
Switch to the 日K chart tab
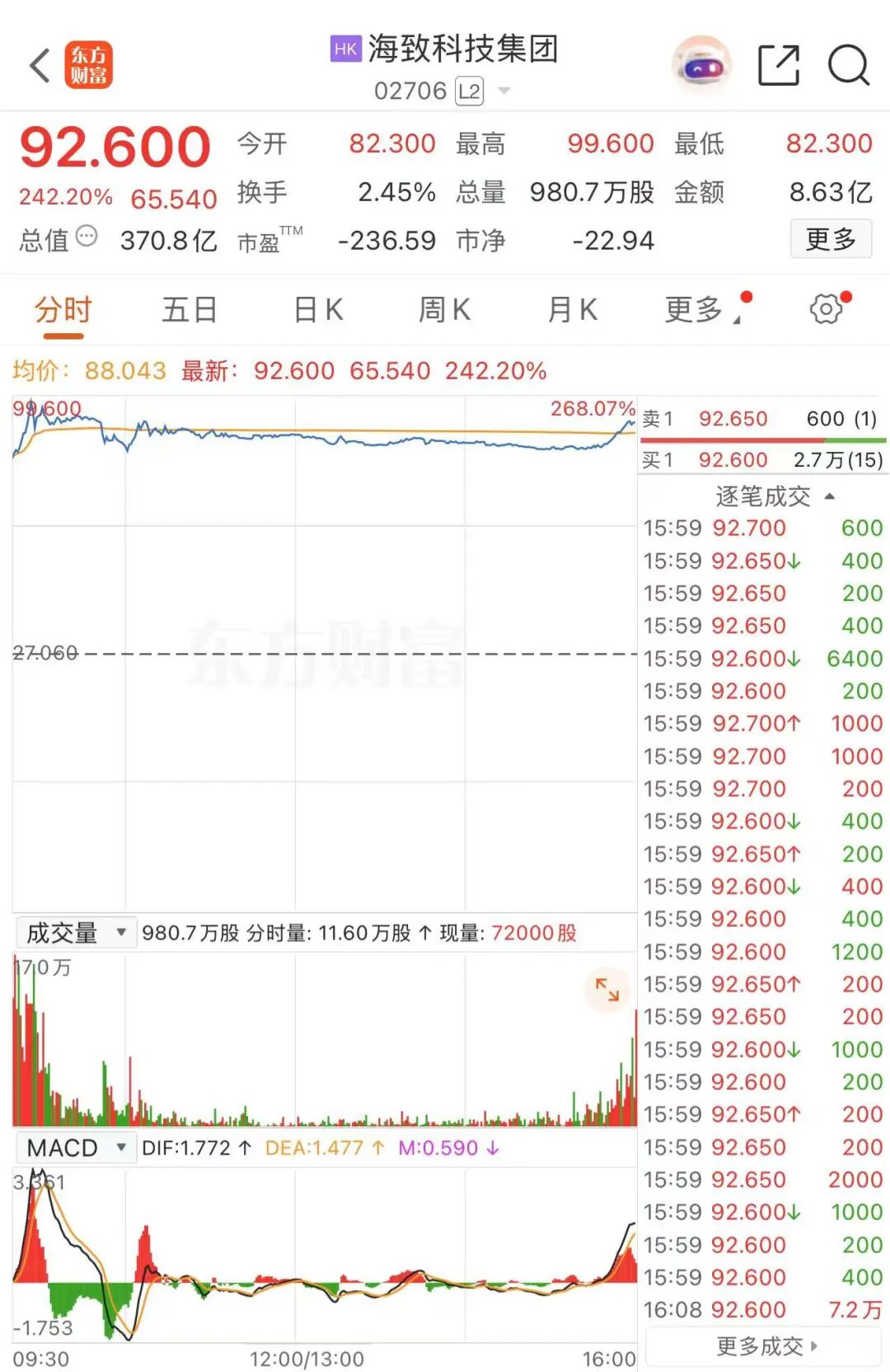click(x=318, y=310)
